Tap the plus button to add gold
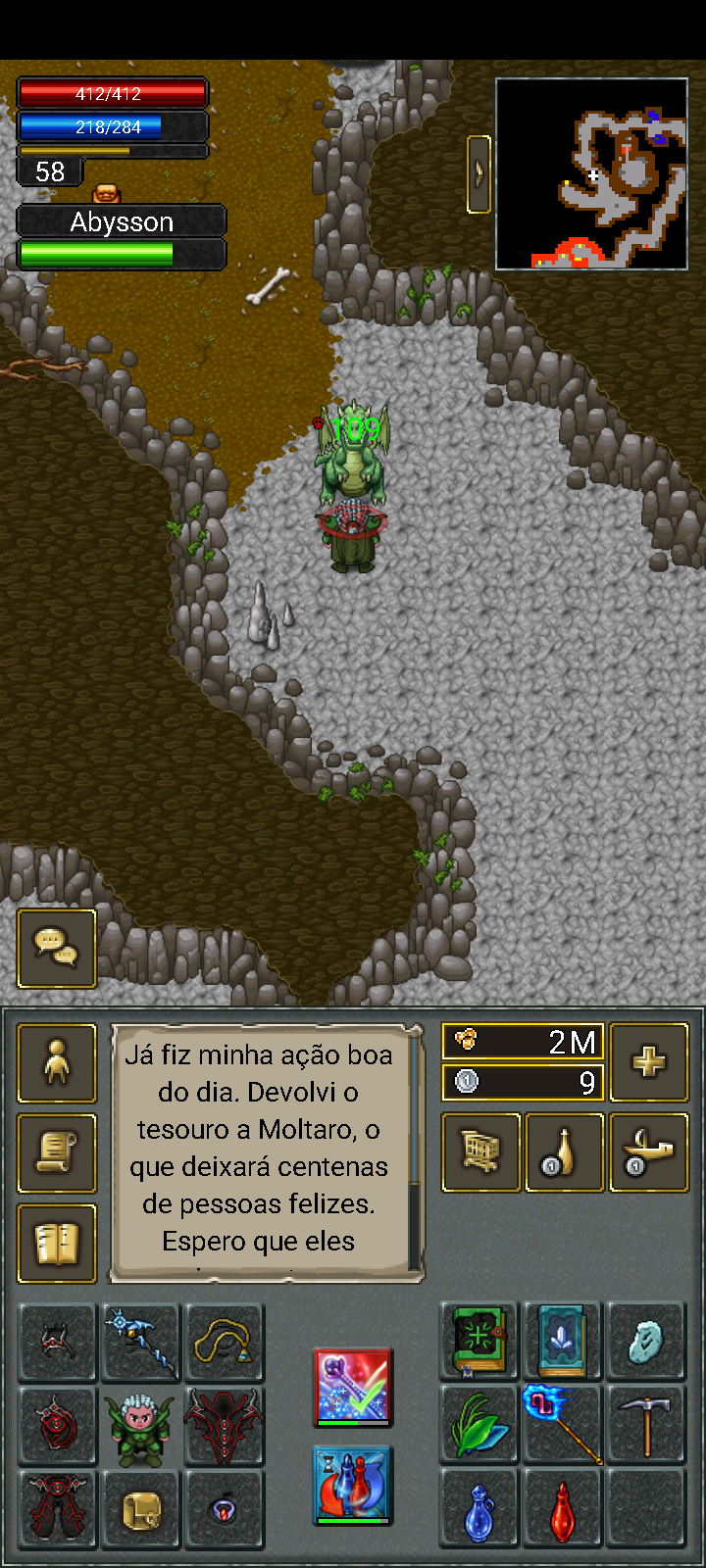The image size is (706, 1568). [x=648, y=1062]
